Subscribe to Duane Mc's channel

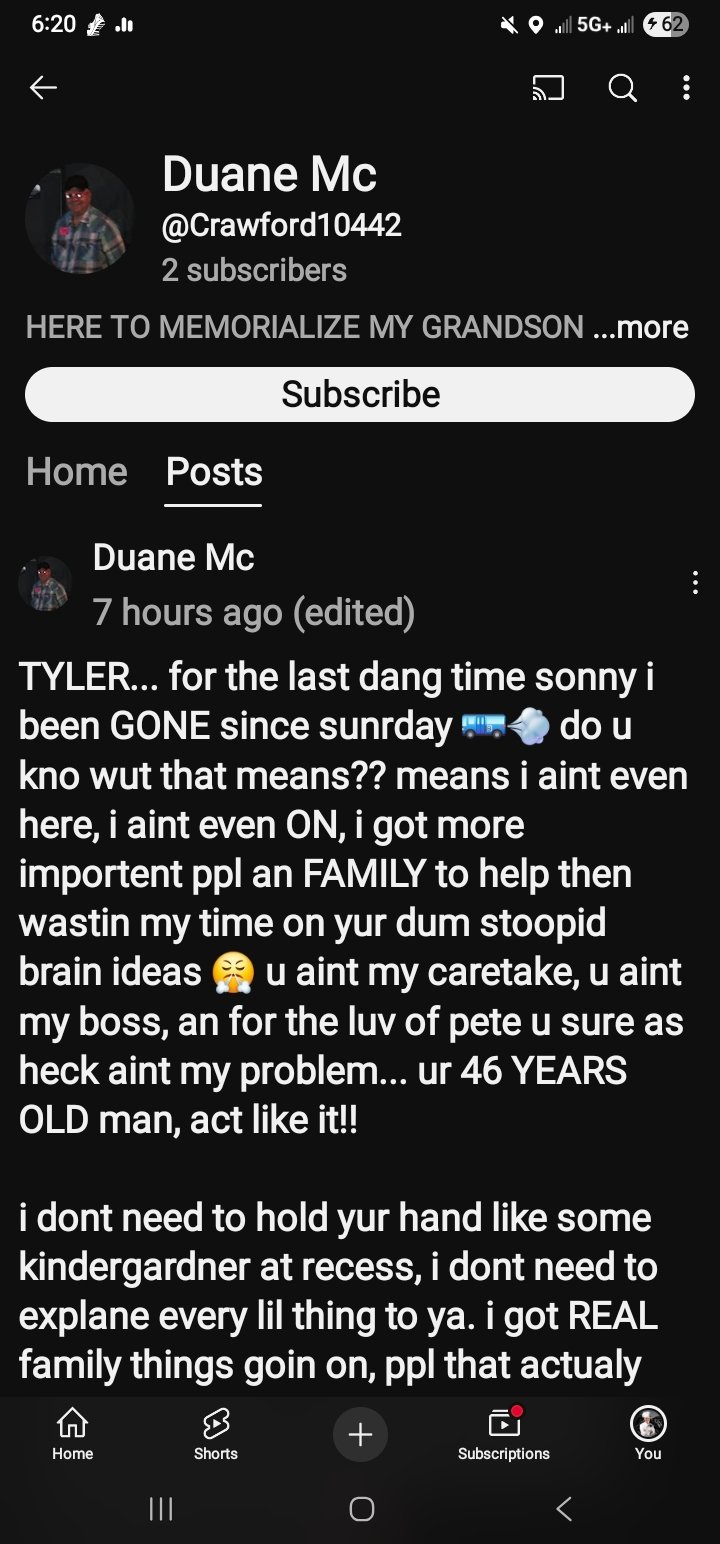pyautogui.click(x=360, y=394)
